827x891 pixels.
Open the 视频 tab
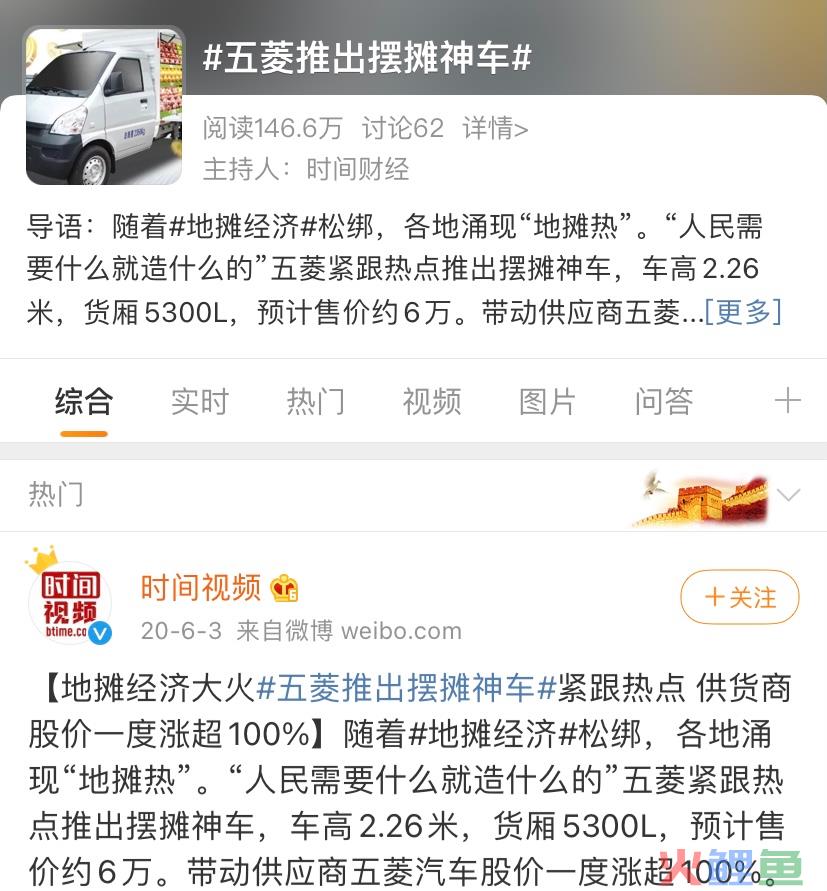432,402
